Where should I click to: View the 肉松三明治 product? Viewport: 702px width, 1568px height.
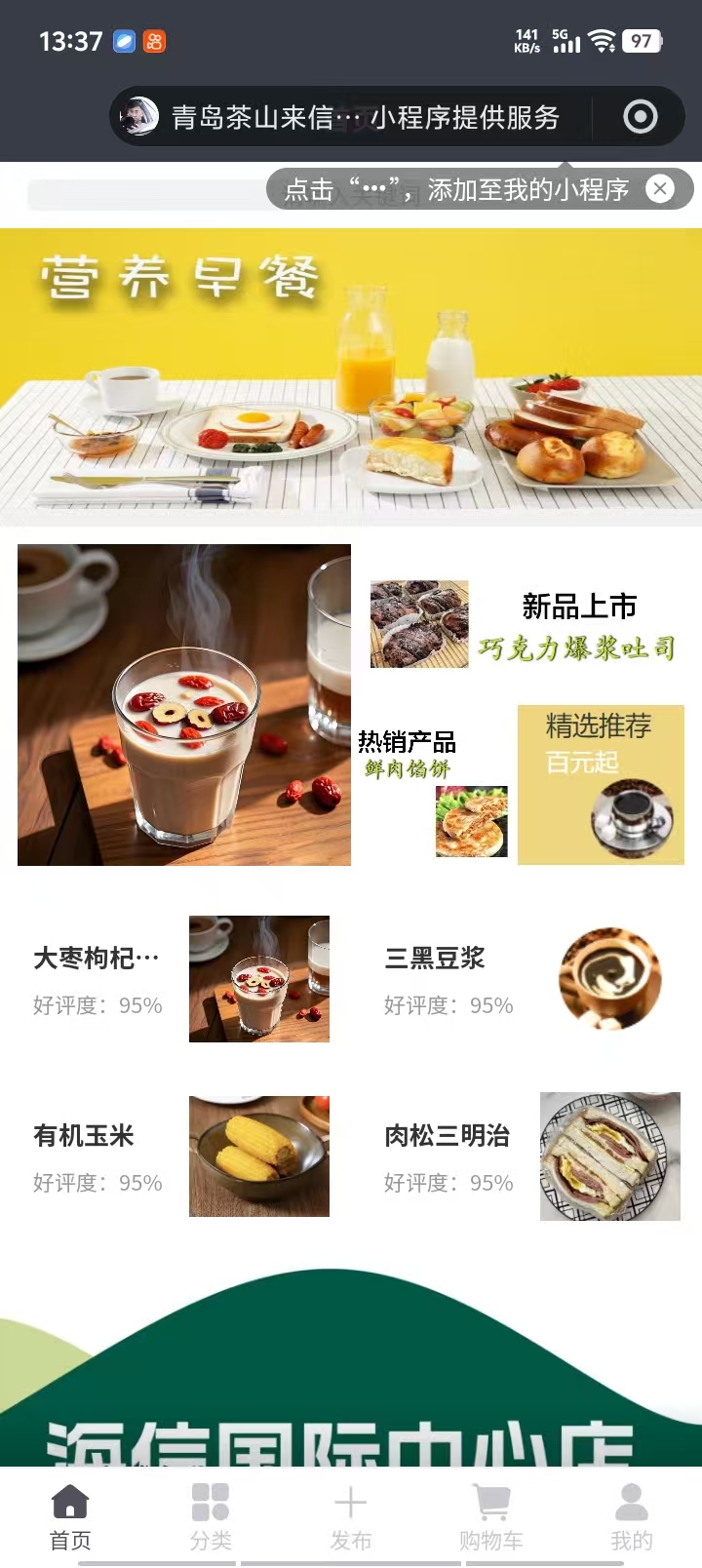(531, 1156)
